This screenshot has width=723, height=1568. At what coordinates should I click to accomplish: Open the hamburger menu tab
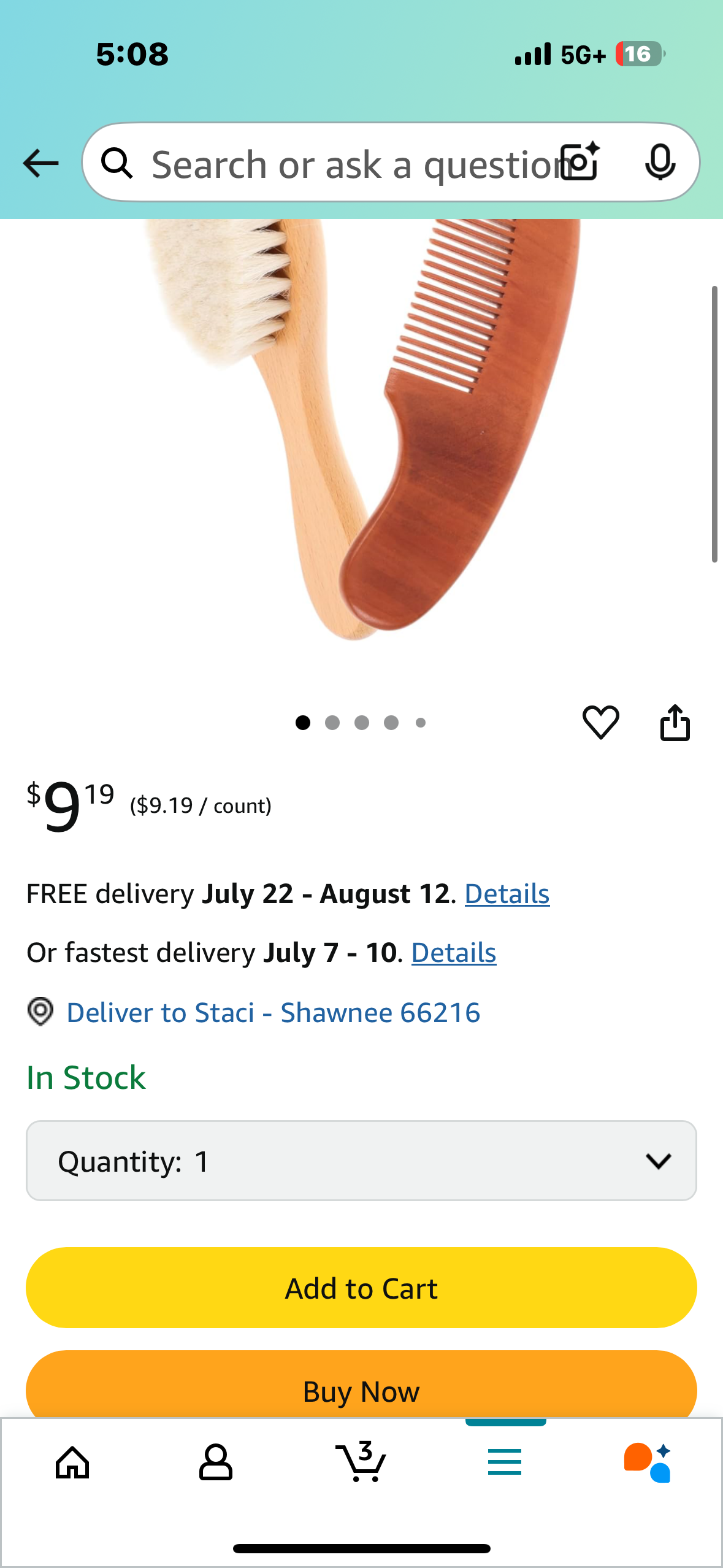point(504,1462)
